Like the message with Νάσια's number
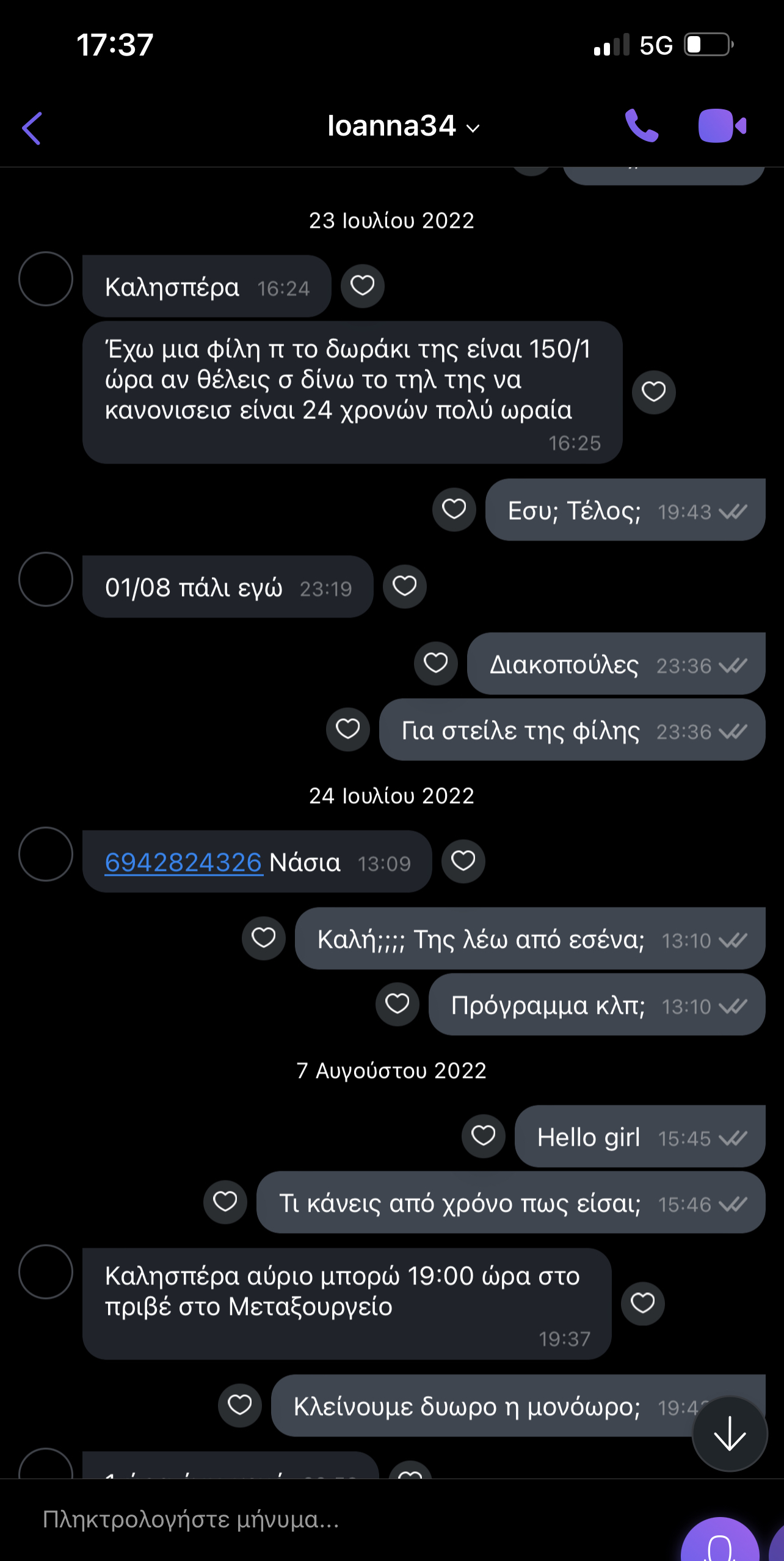Image resolution: width=784 pixels, height=1561 pixels. coord(463,861)
